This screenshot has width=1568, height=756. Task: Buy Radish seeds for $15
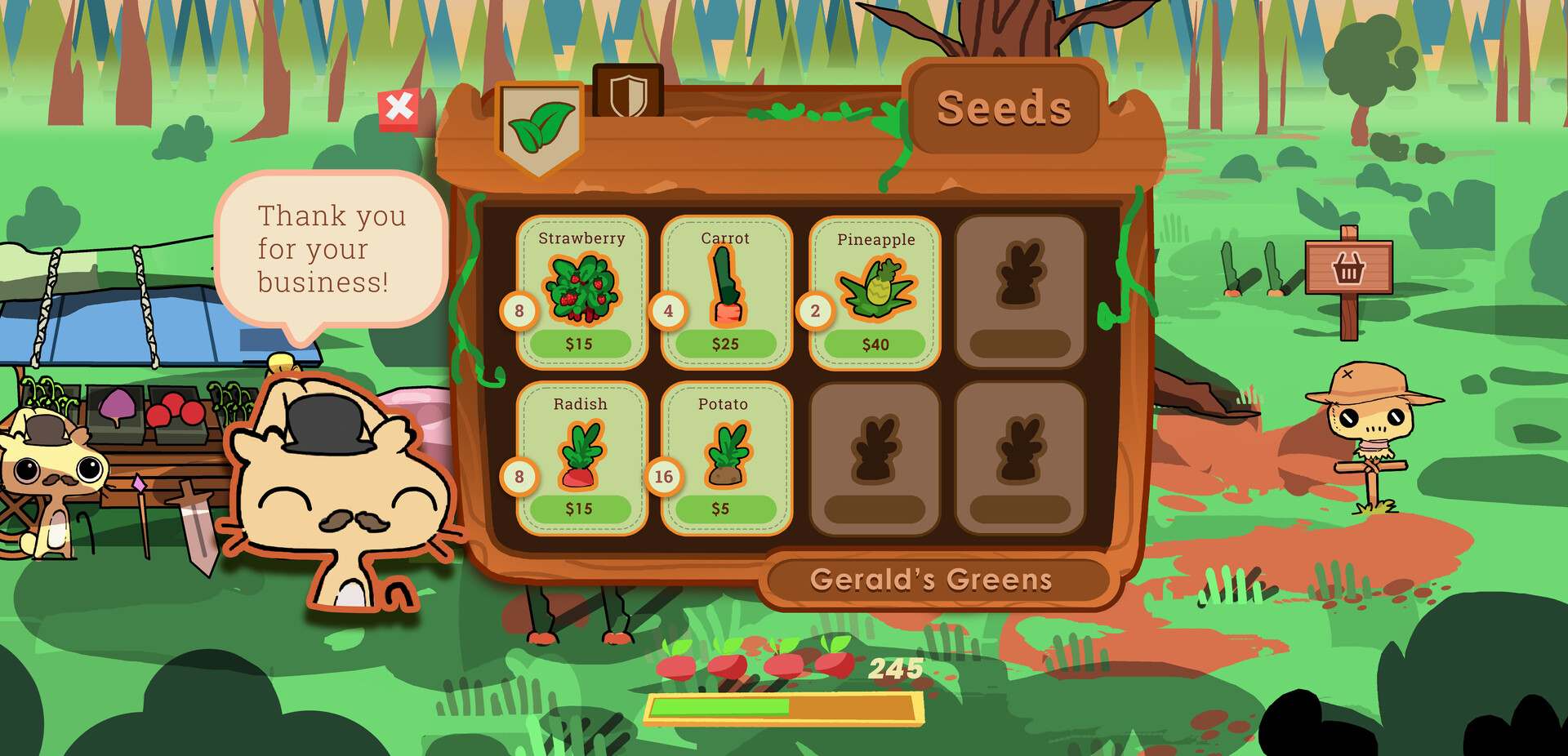[x=580, y=509]
